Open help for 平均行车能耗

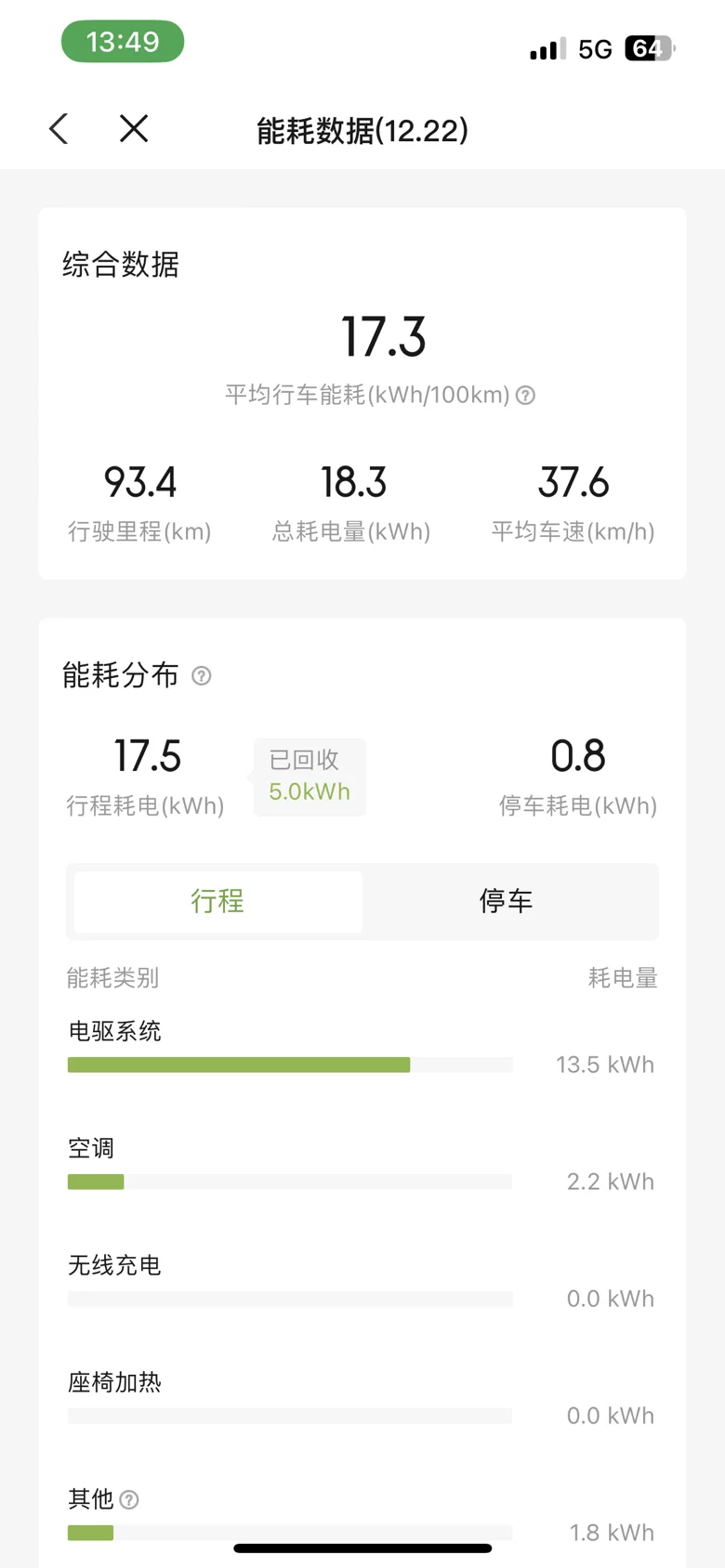(526, 396)
